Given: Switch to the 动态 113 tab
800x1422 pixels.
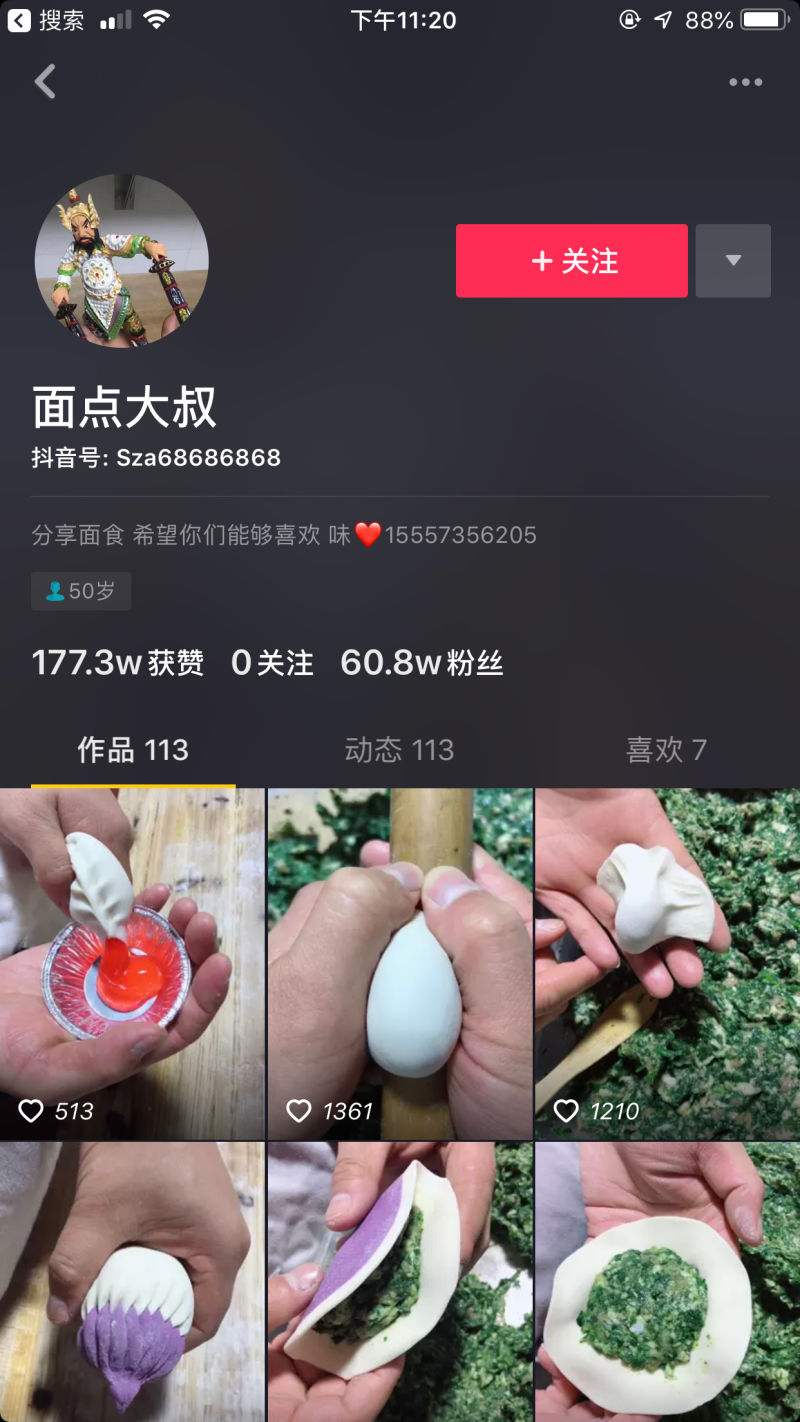Looking at the screenshot, I should (401, 750).
